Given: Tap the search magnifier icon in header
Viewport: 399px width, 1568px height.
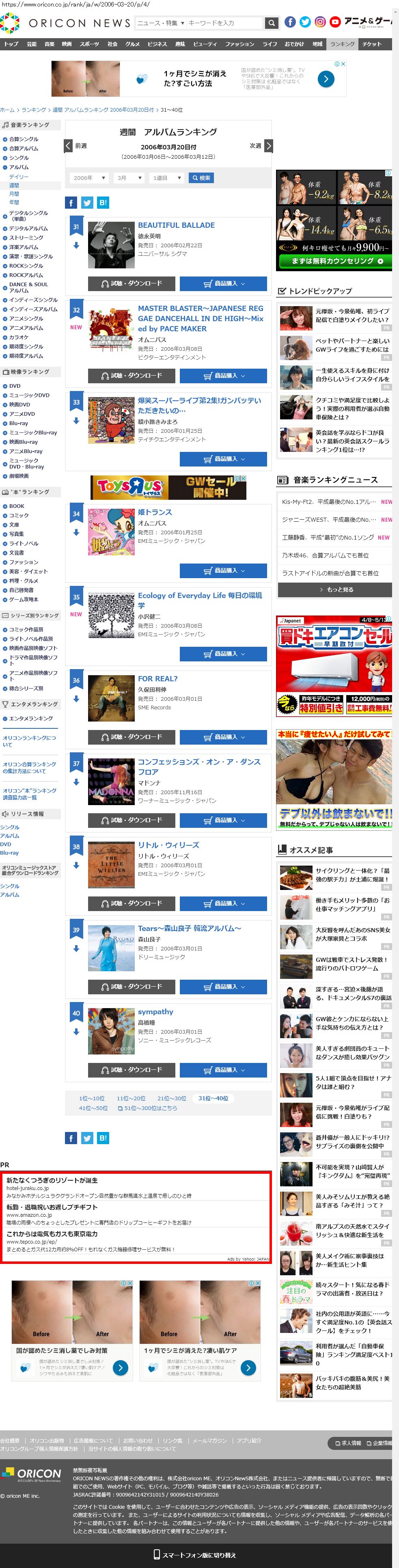Looking at the screenshot, I should click(x=272, y=23).
